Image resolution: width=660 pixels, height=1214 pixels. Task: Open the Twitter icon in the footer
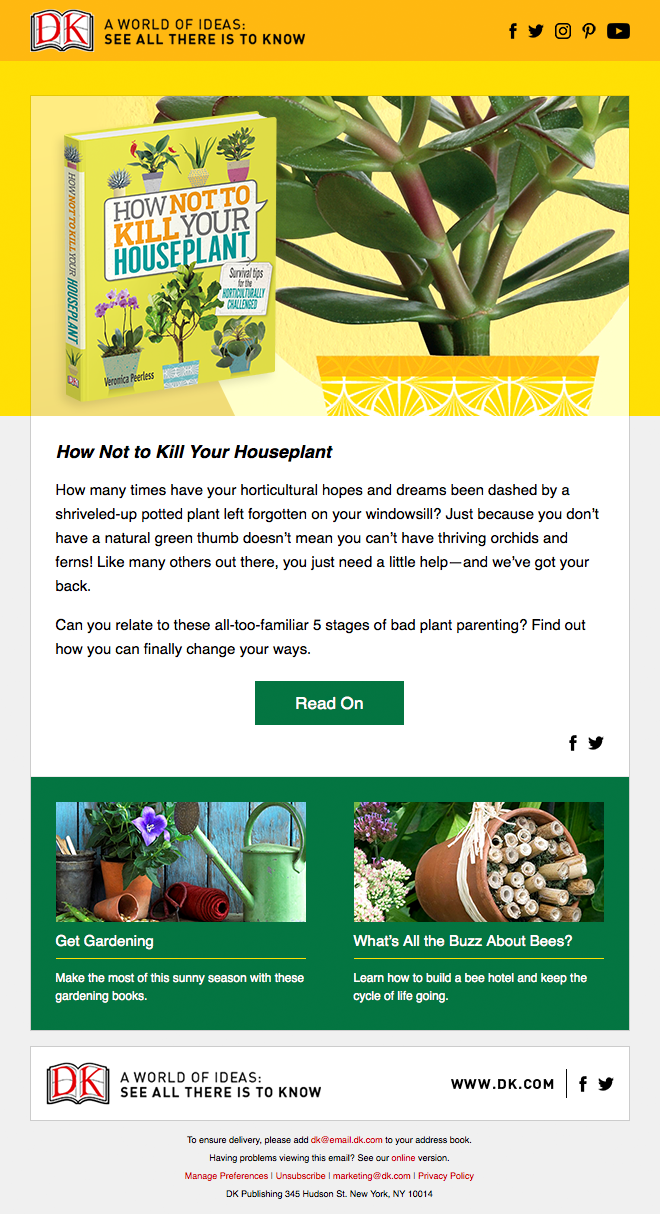pos(606,1084)
